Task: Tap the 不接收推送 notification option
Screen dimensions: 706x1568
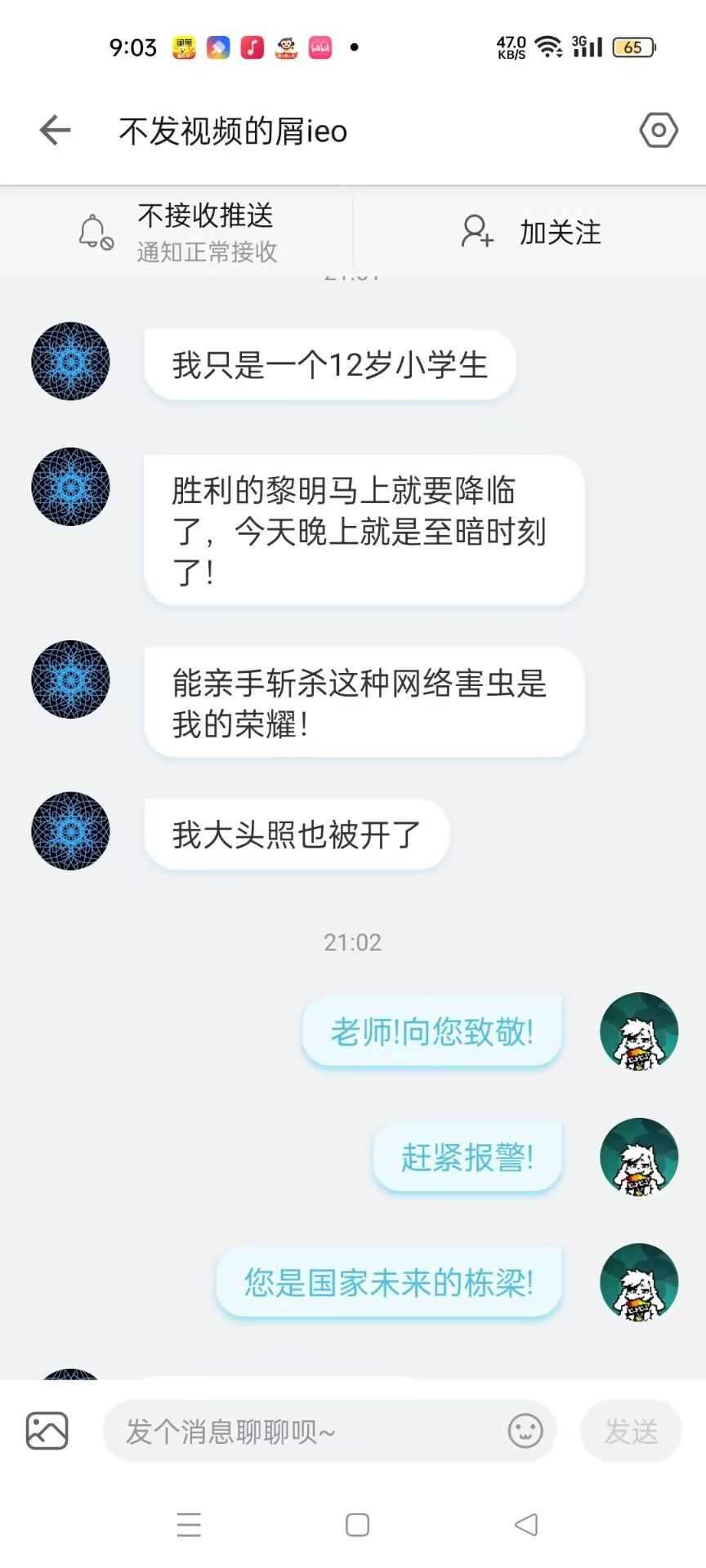Action: (x=178, y=233)
